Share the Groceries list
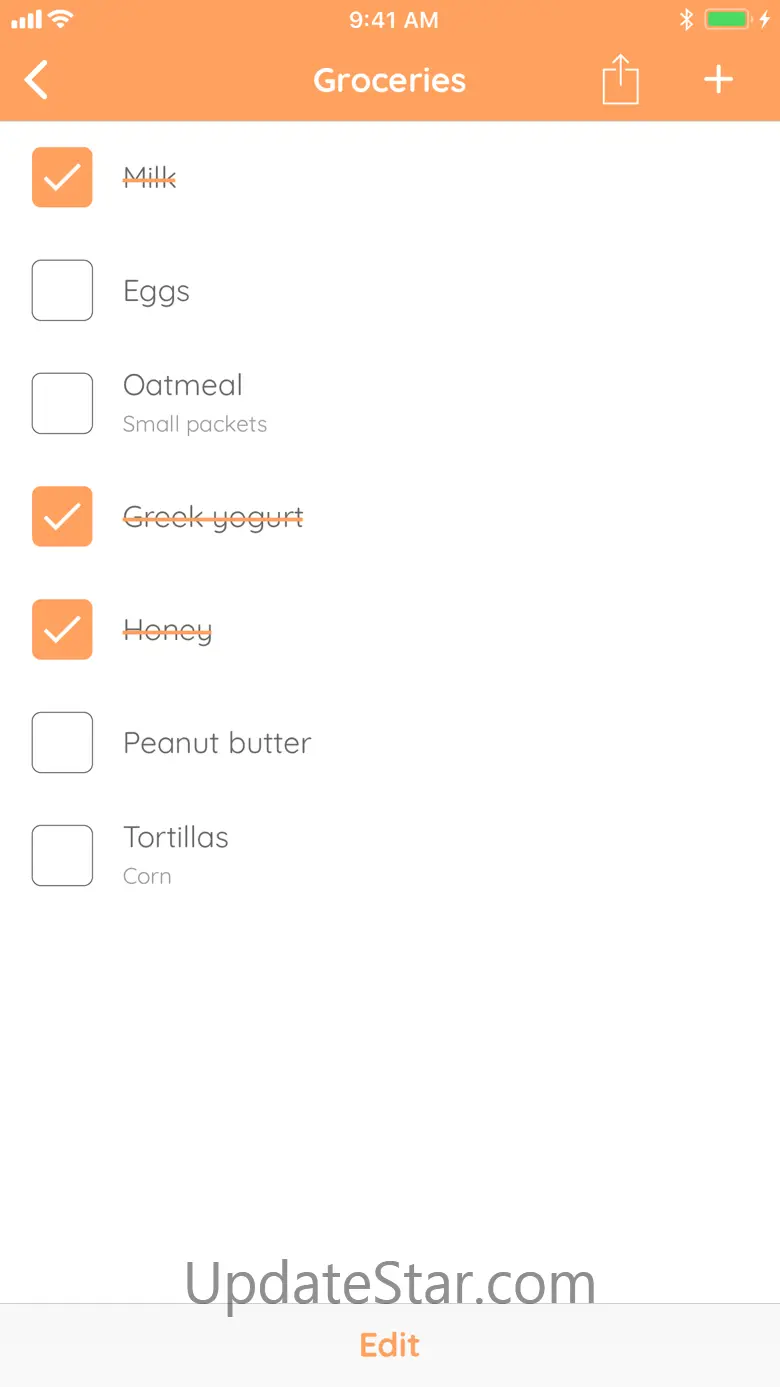The width and height of the screenshot is (780, 1387). pyautogui.click(x=620, y=80)
